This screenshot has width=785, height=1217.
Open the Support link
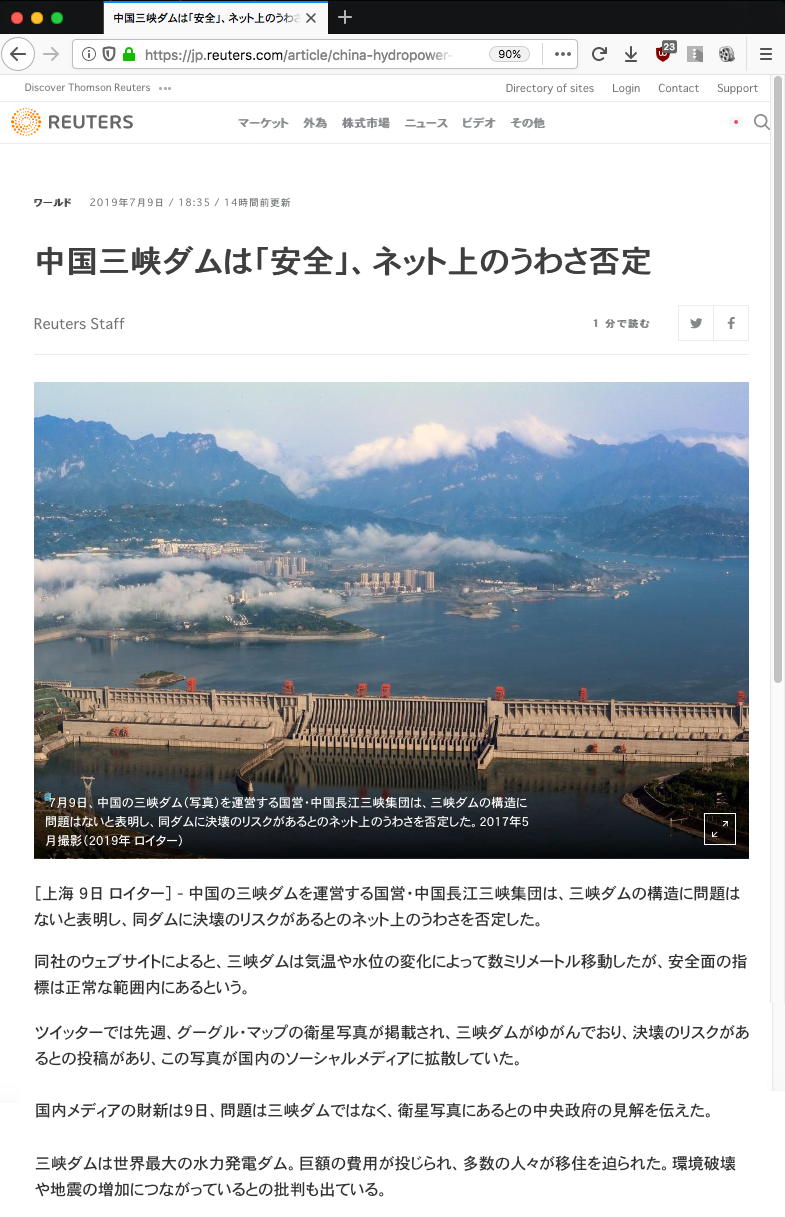pyautogui.click(x=737, y=88)
